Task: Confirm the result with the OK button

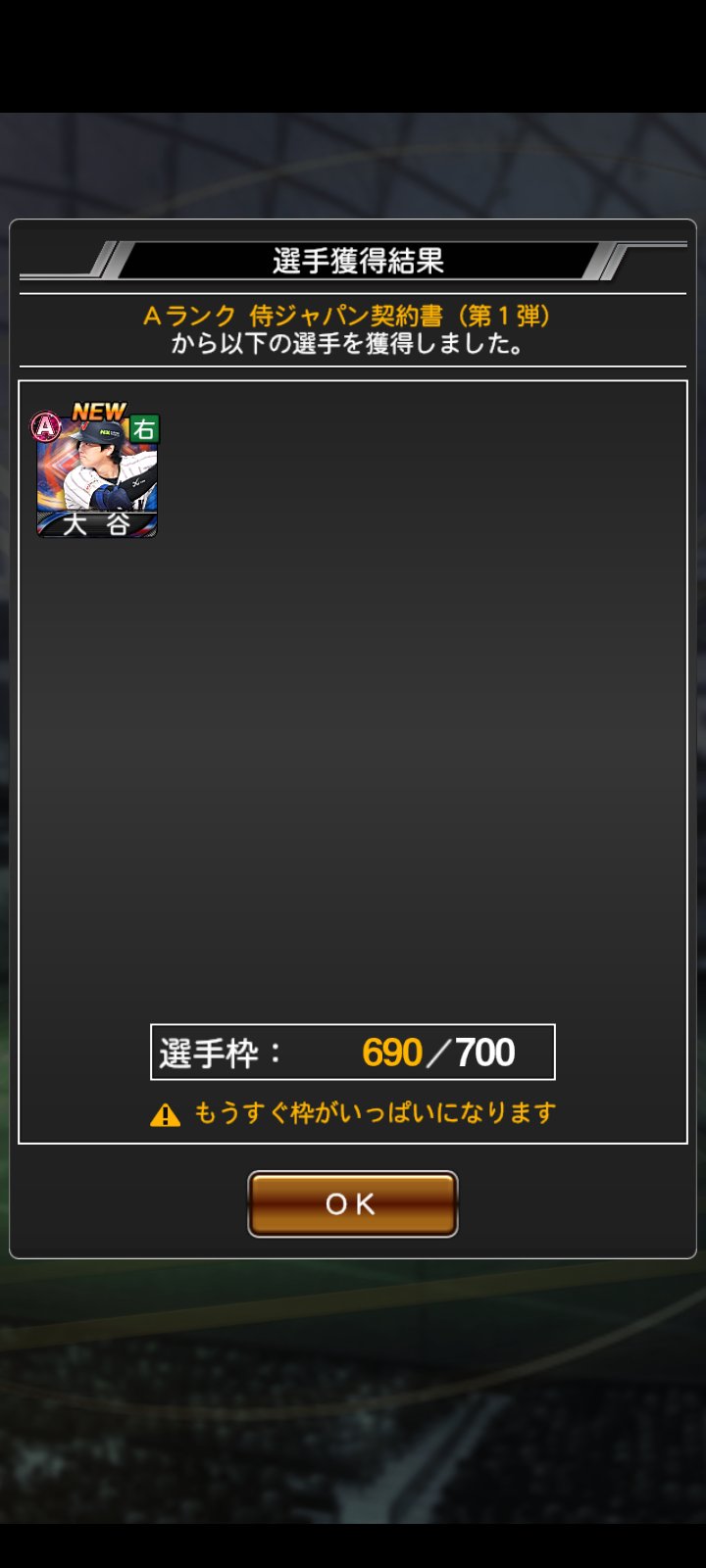Action: [352, 1203]
